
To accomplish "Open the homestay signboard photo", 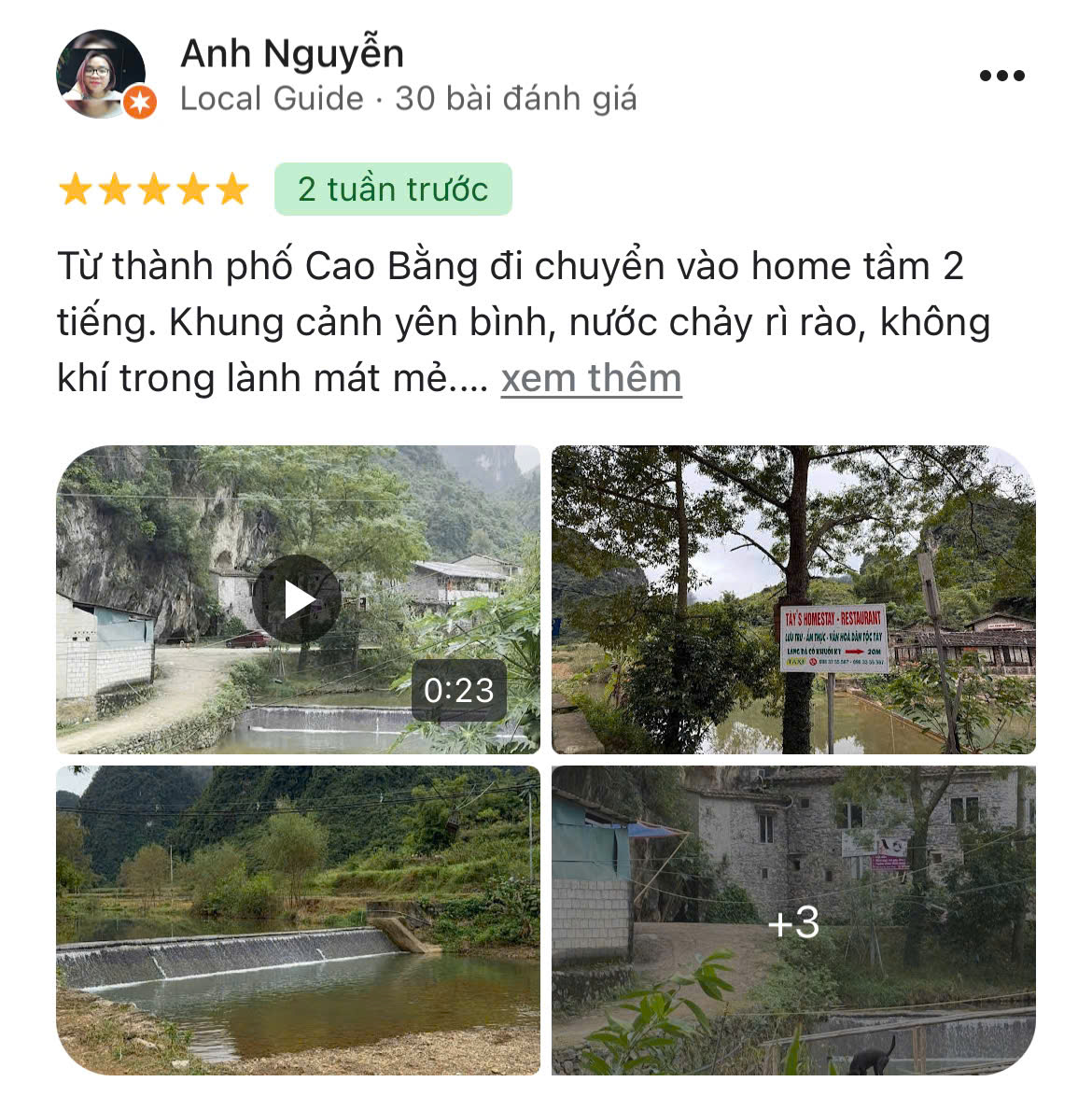I will pos(793,599).
